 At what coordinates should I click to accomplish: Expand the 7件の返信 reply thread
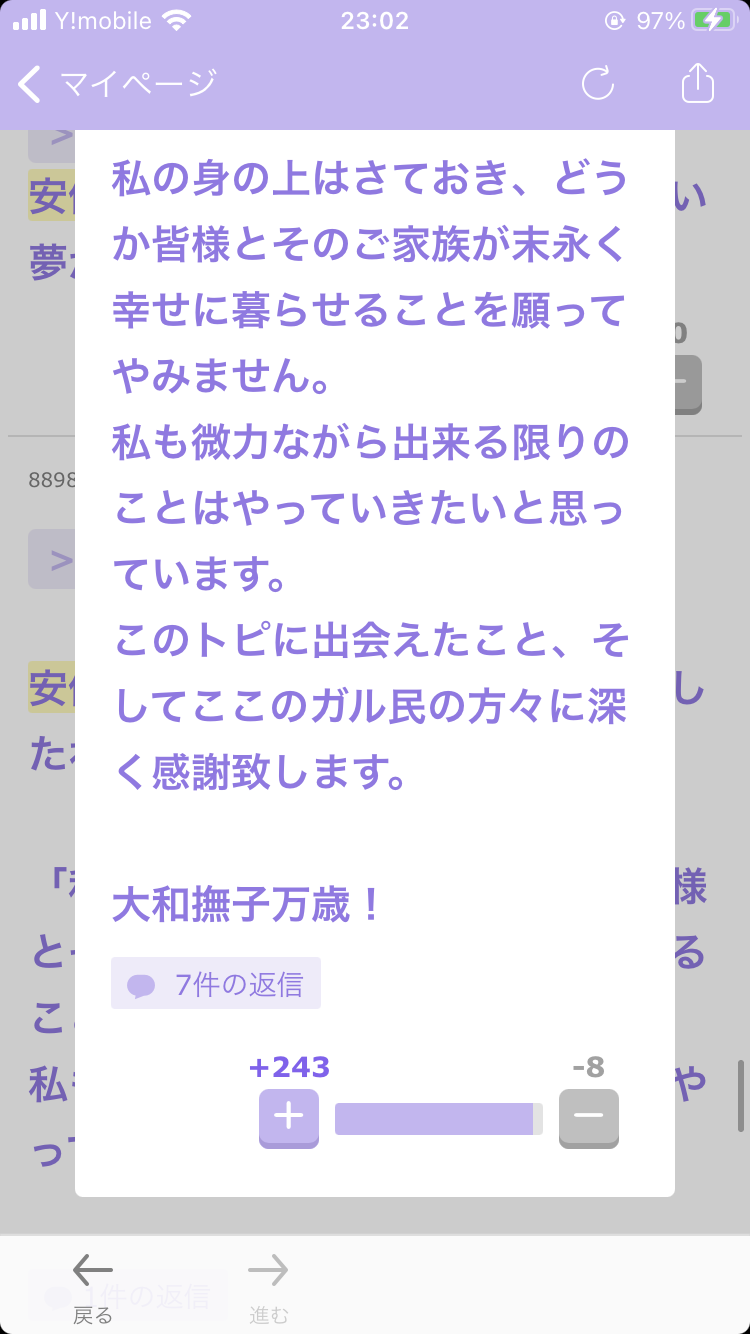click(216, 983)
